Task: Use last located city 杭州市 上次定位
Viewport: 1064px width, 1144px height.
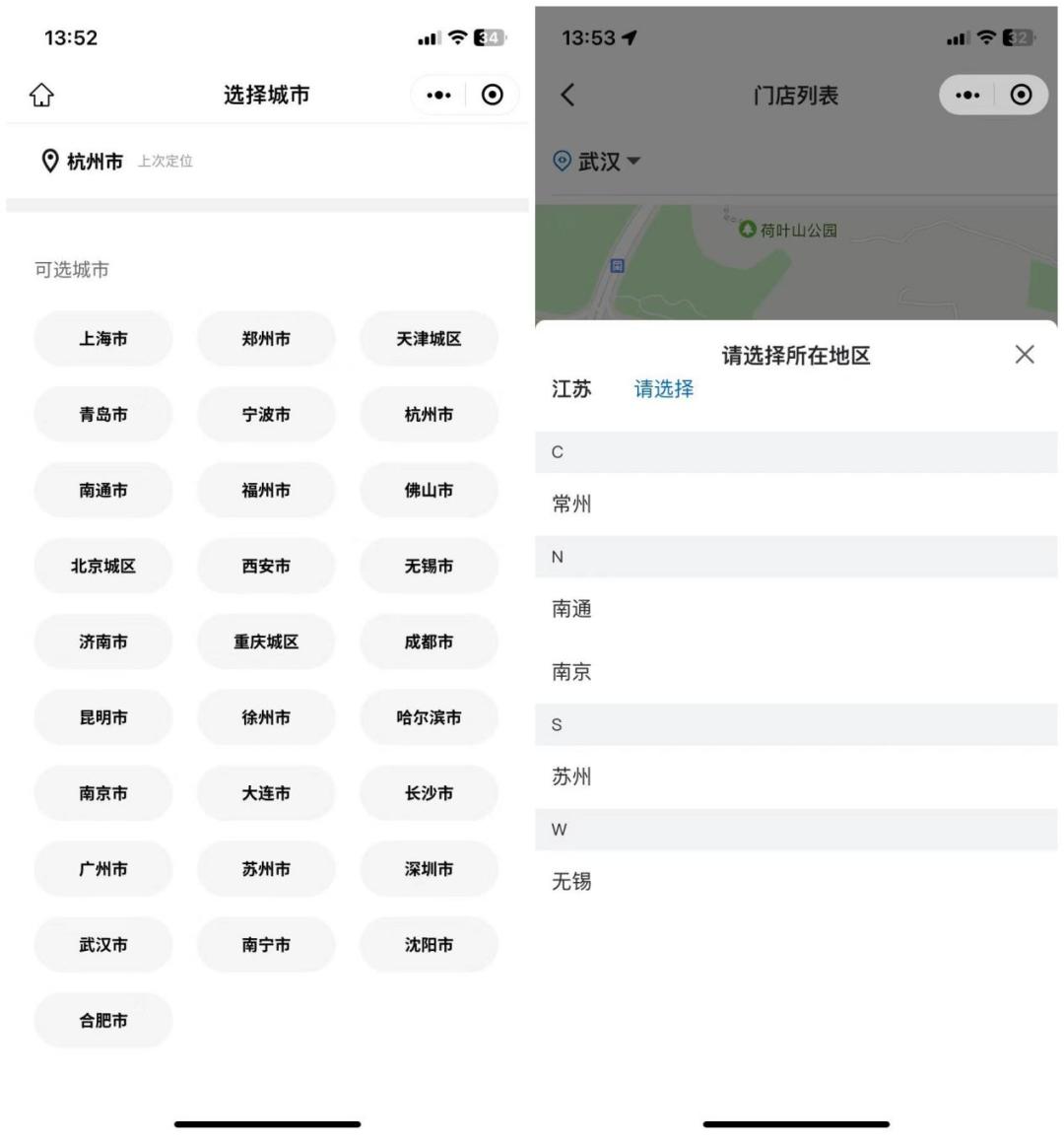Action: tap(96, 162)
